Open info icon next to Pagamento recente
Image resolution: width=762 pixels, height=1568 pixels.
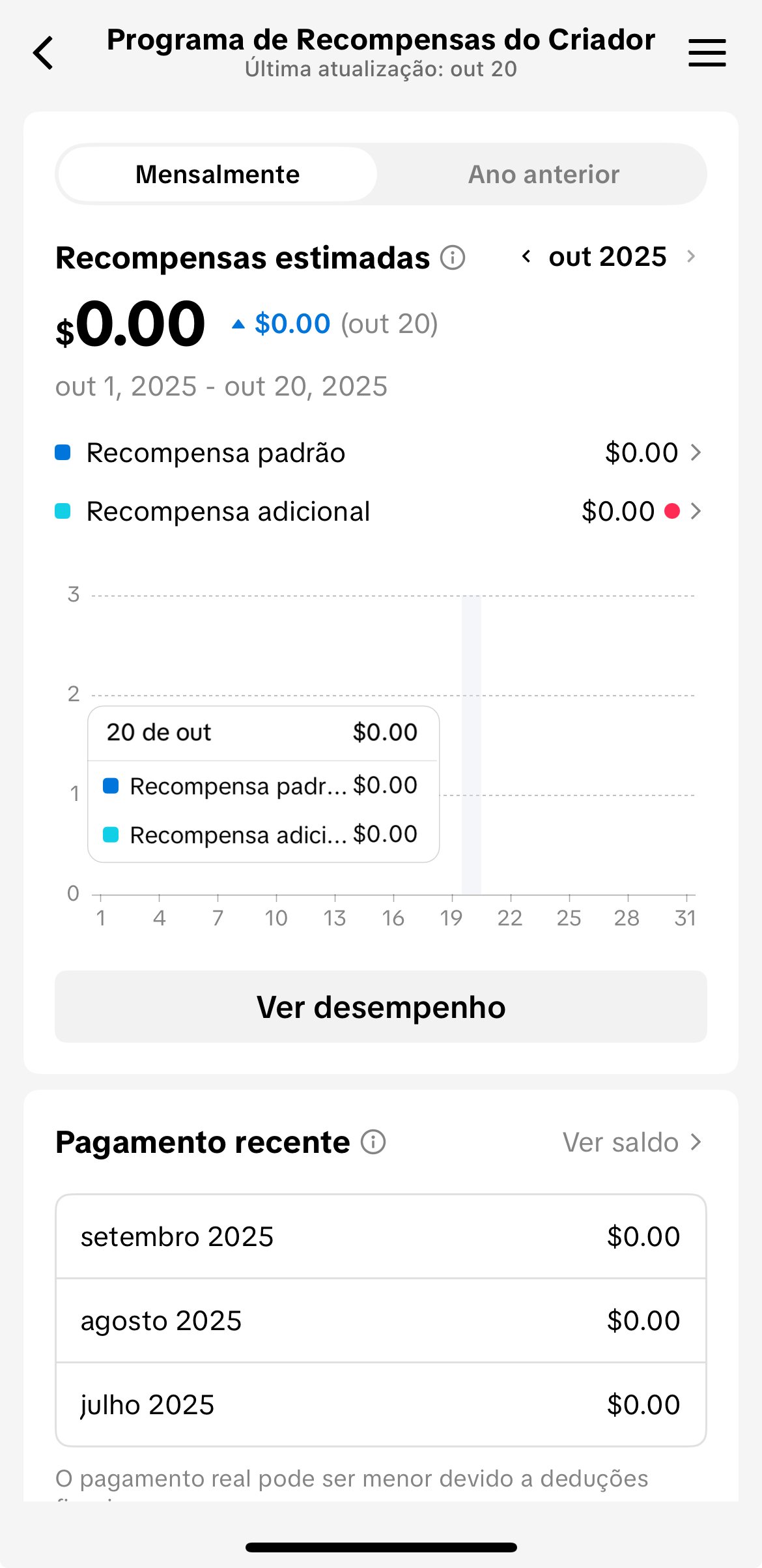[x=374, y=1142]
